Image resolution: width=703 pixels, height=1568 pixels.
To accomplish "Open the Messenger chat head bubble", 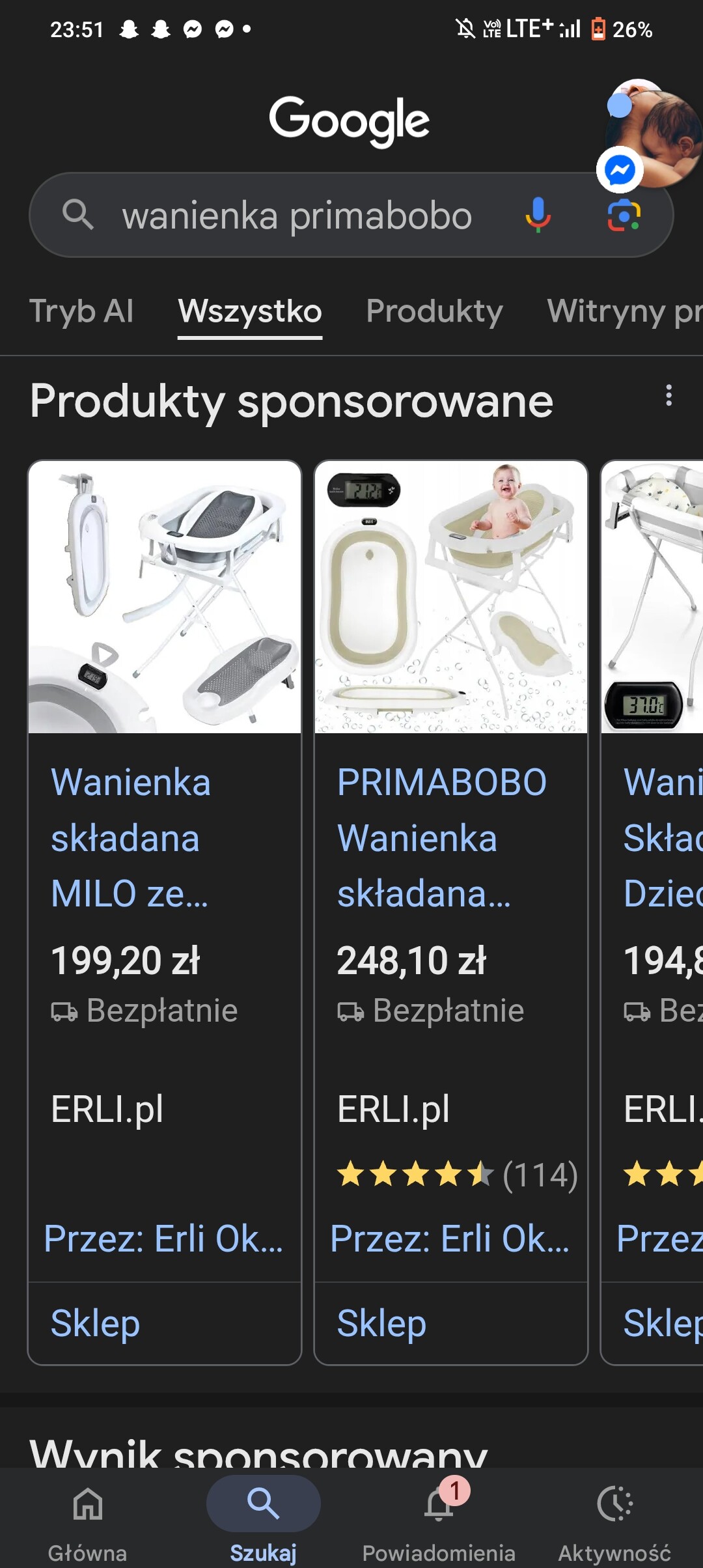I will [620, 171].
